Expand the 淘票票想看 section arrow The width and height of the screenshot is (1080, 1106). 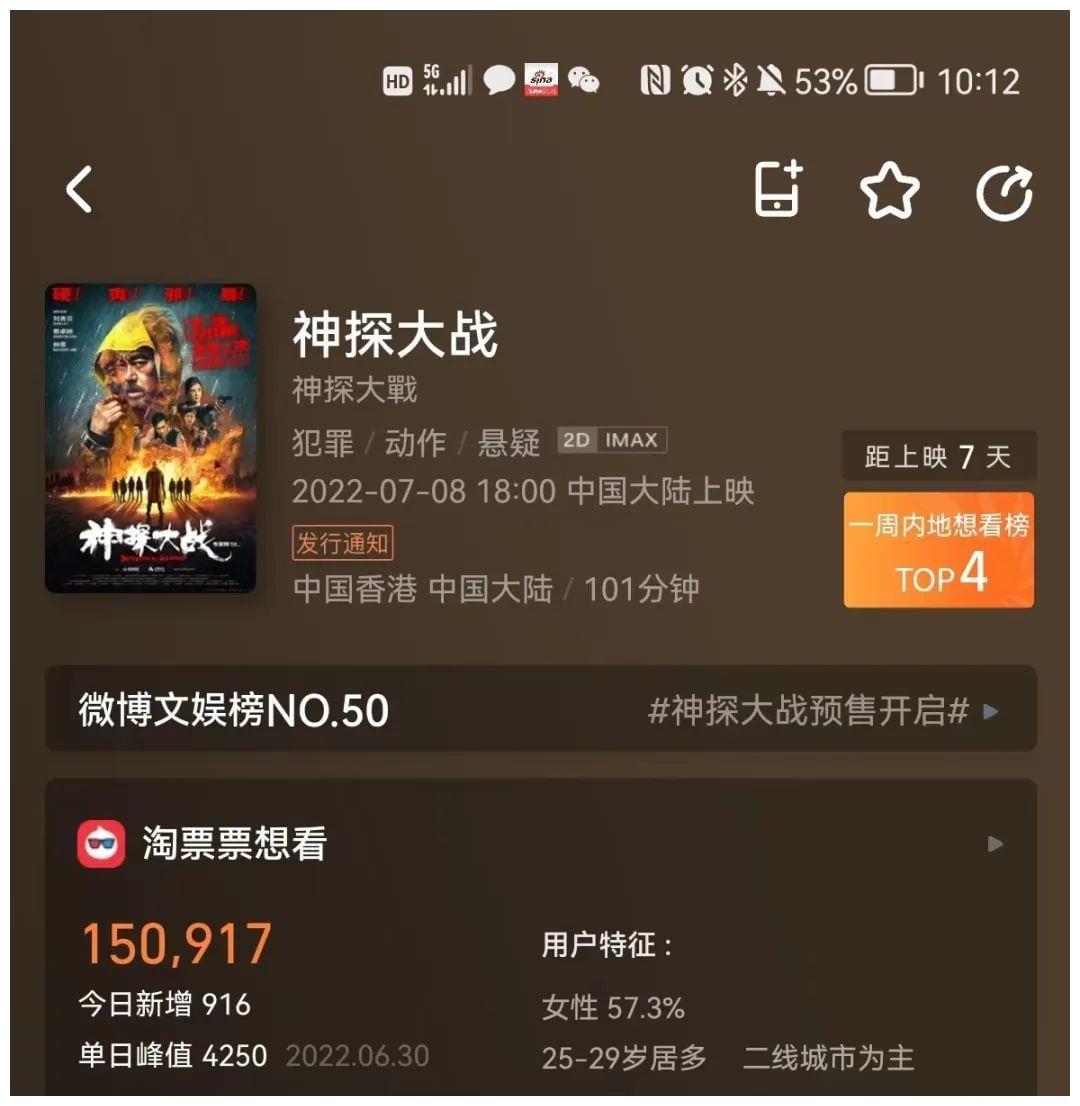(994, 844)
